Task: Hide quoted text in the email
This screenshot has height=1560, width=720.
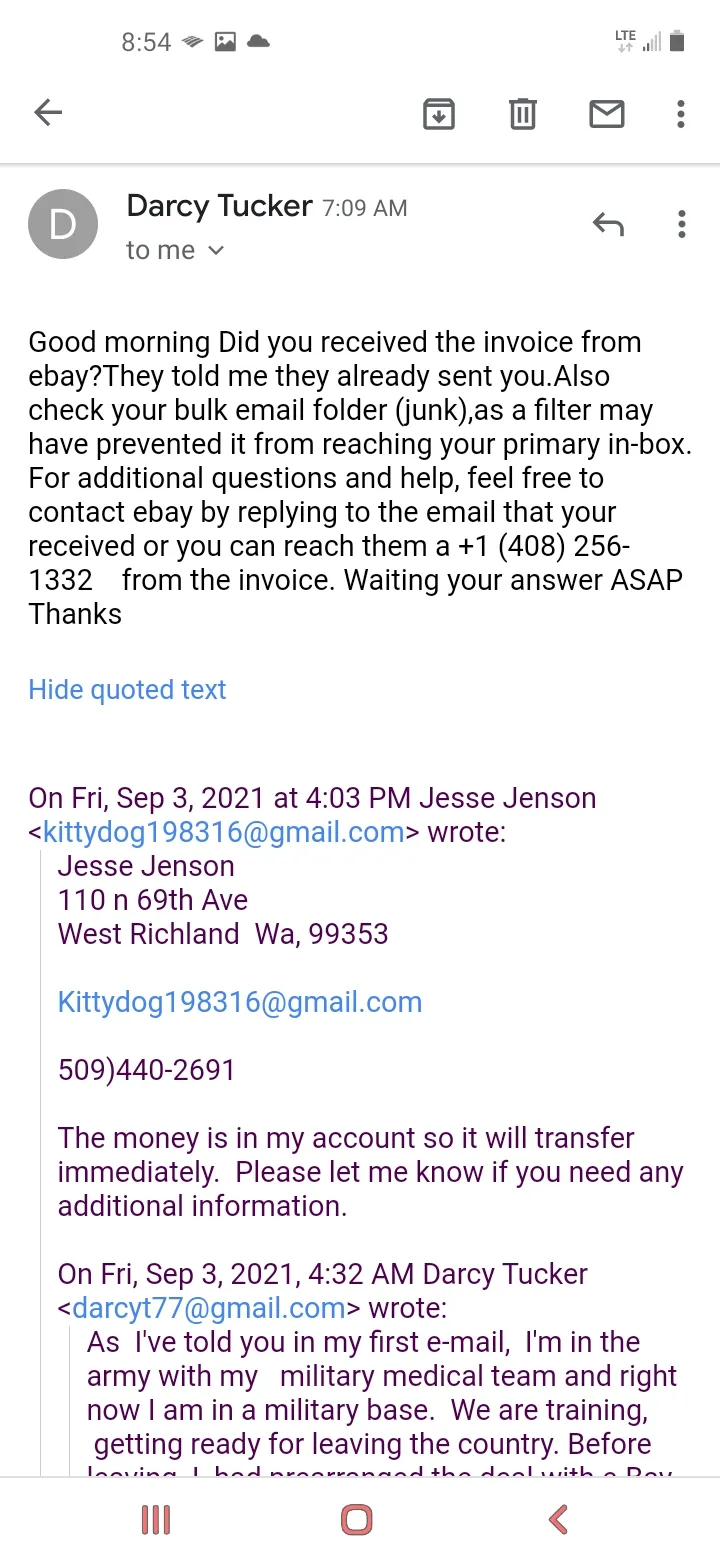Action: (127, 690)
